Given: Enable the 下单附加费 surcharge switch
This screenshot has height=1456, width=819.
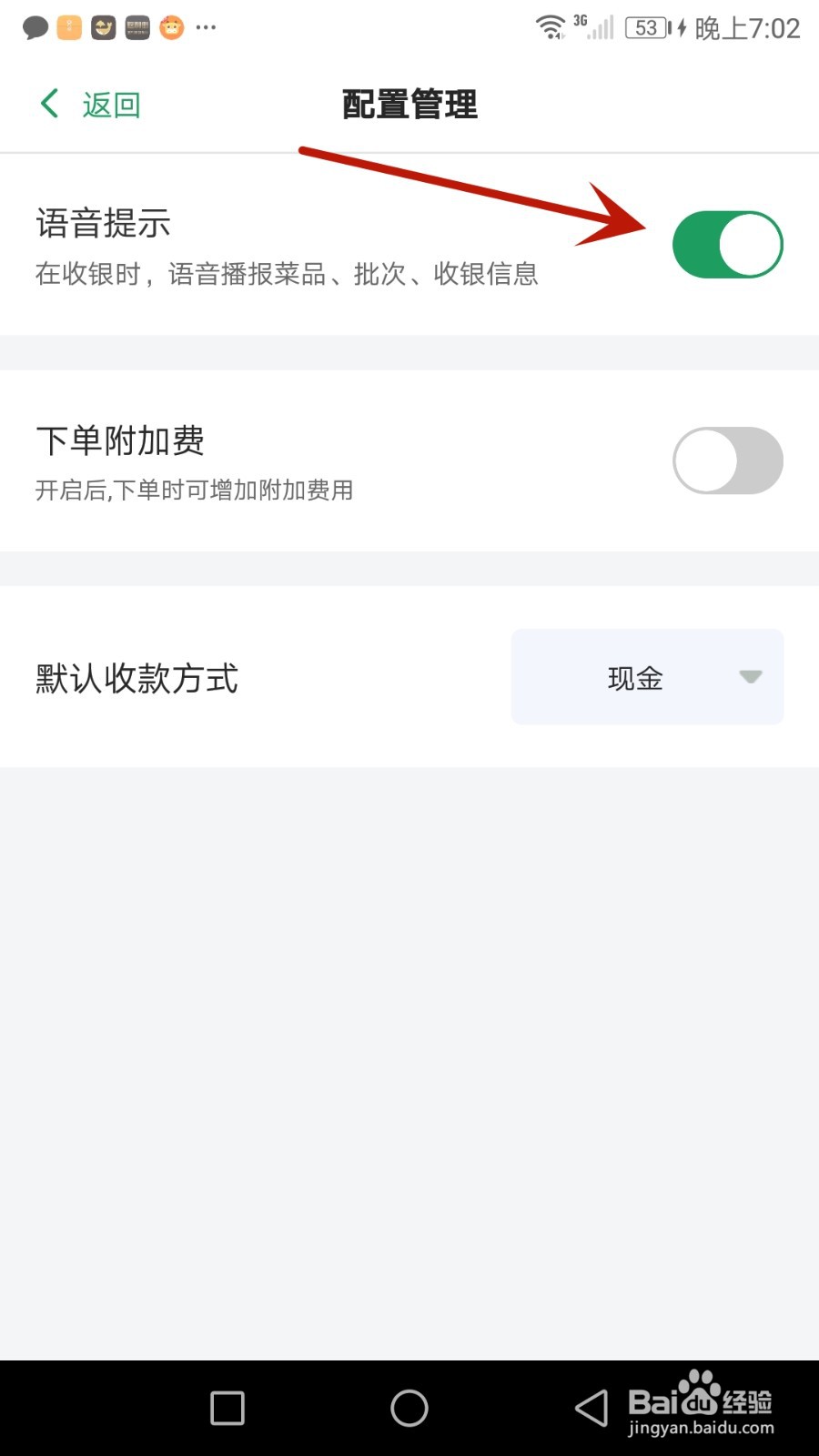Looking at the screenshot, I should coord(727,460).
